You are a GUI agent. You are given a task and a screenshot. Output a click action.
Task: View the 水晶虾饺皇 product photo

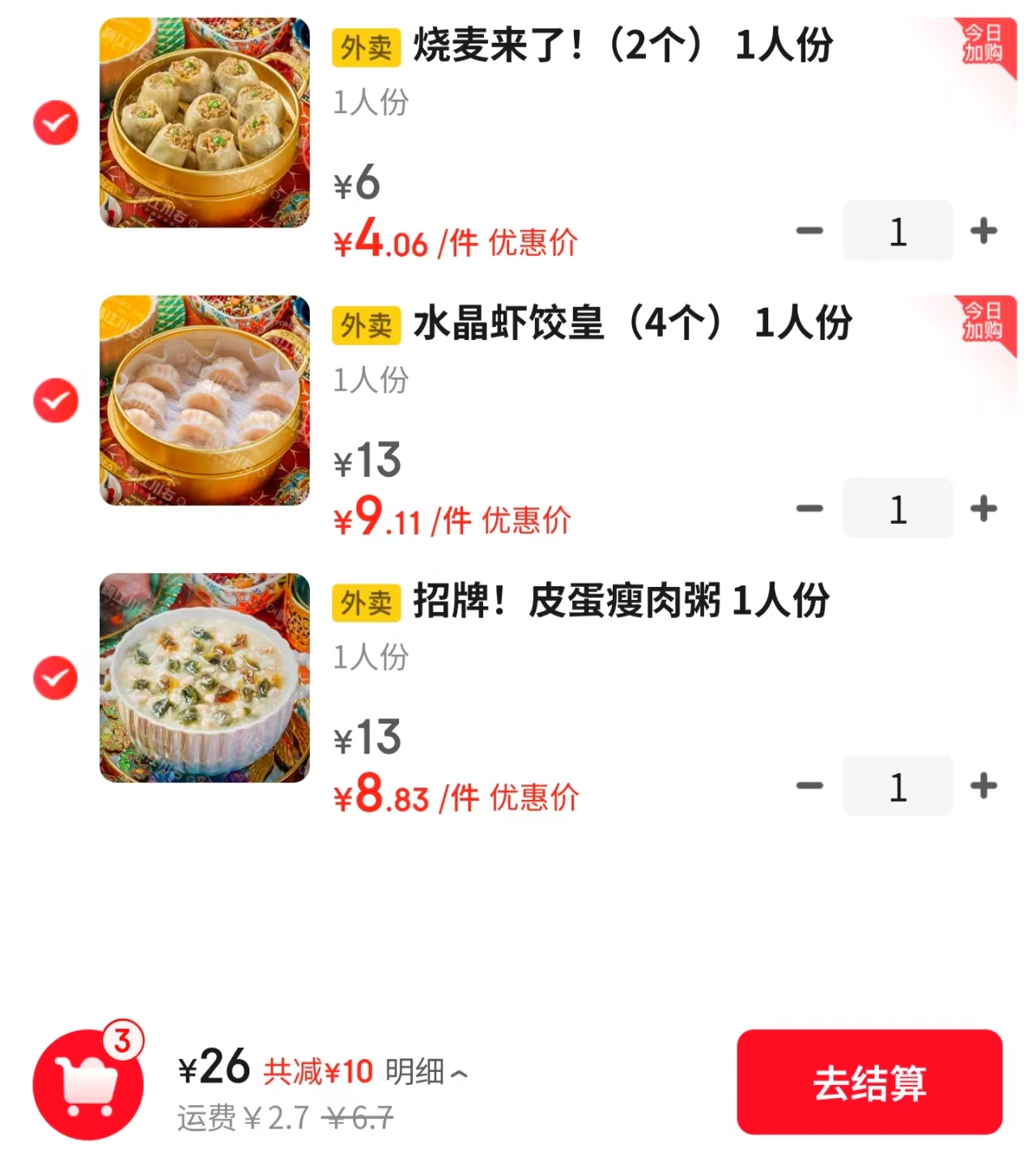tap(205, 401)
